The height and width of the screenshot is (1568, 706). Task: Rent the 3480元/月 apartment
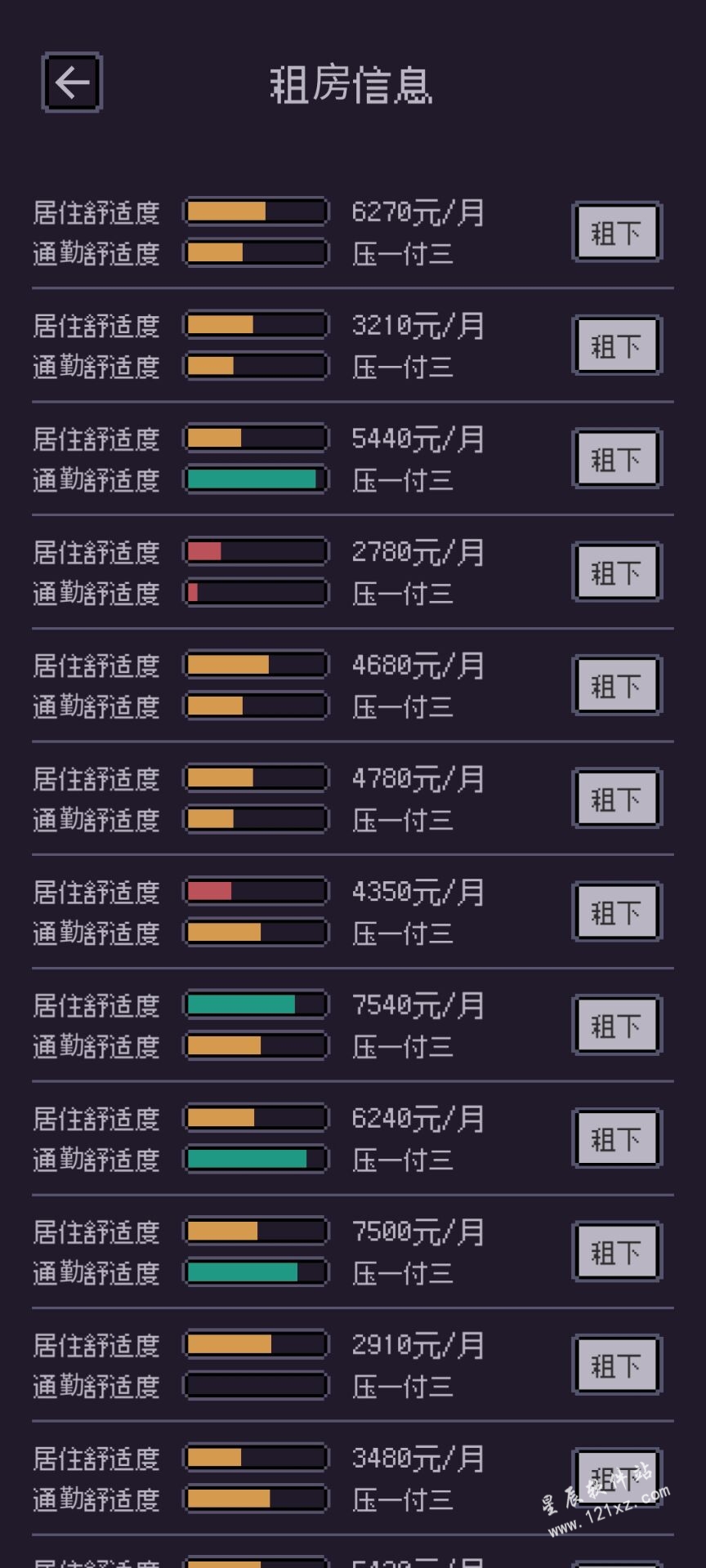[x=617, y=1479]
